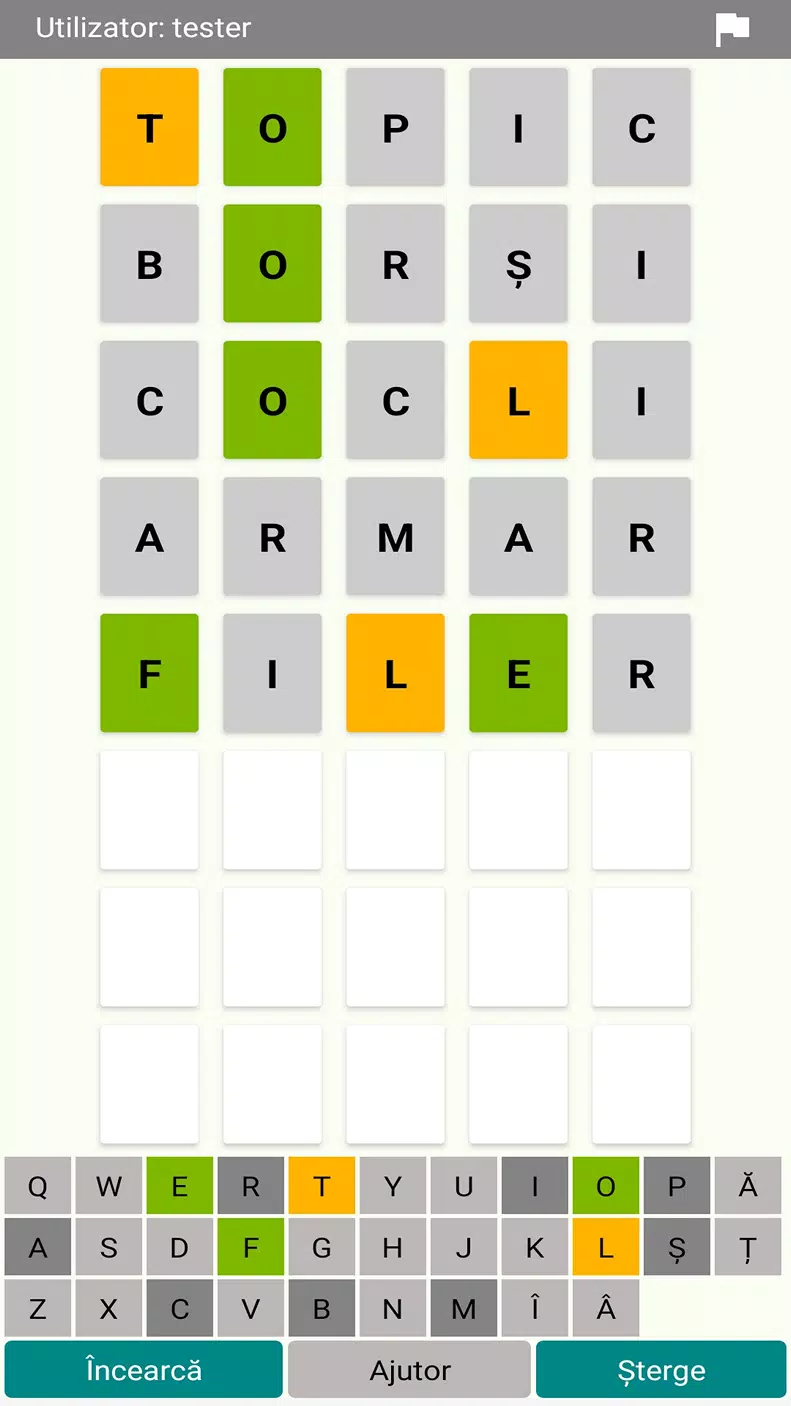Type the letter O key
The image size is (791, 1406).
click(x=606, y=1186)
